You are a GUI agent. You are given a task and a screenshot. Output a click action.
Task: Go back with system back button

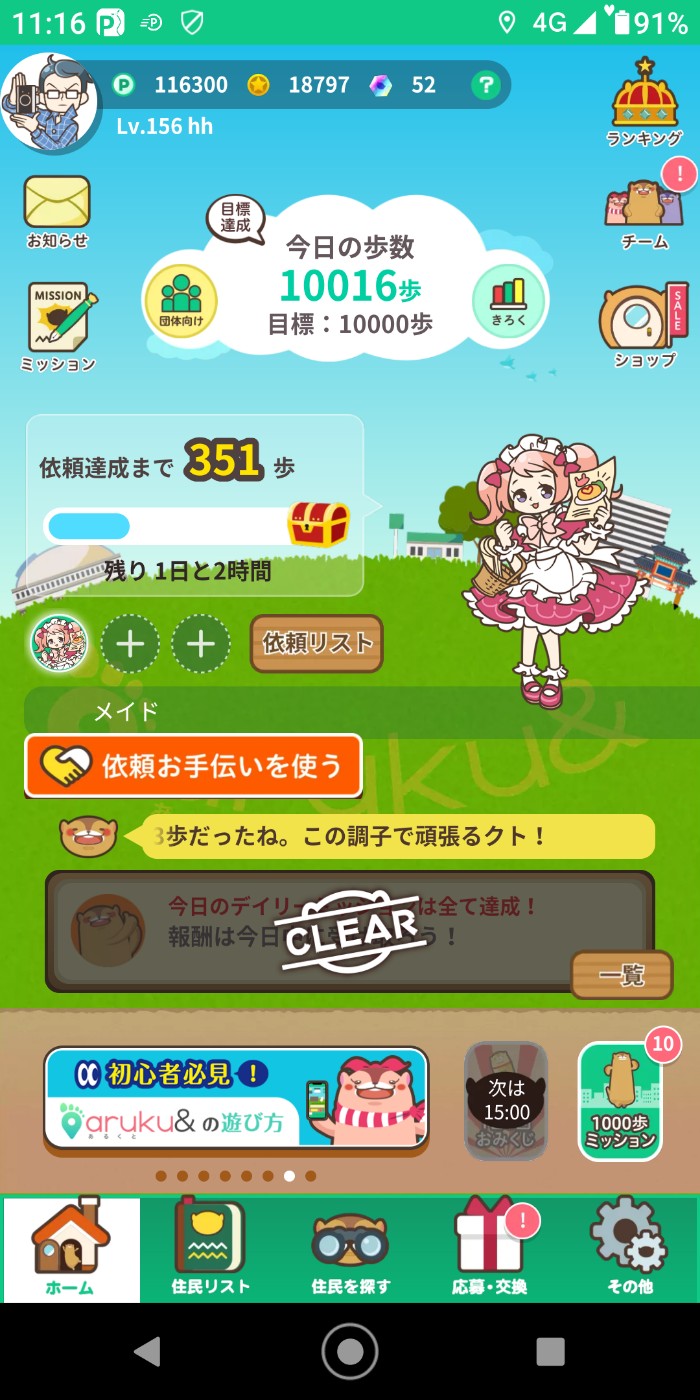coord(147,1351)
